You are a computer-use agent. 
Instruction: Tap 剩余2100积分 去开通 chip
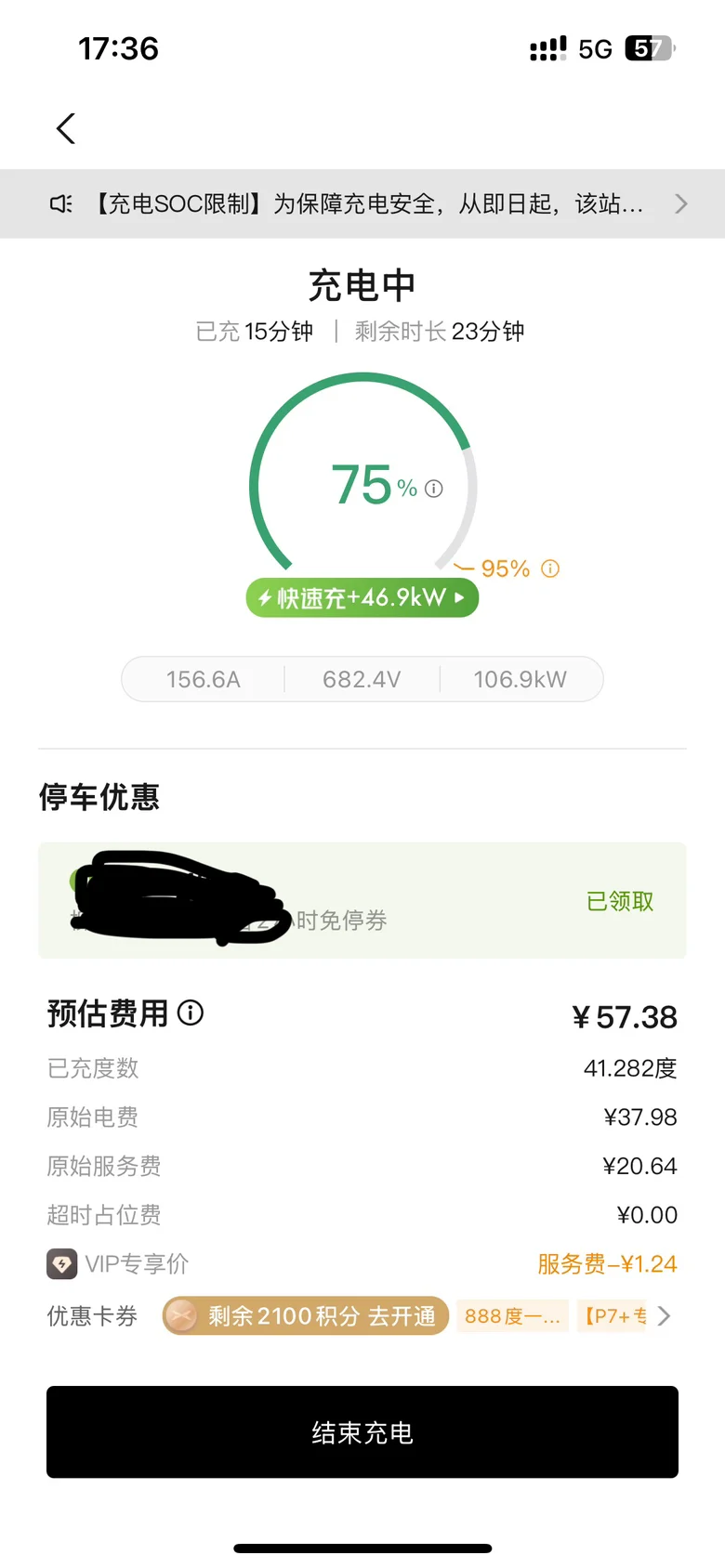pyautogui.click(x=306, y=1315)
